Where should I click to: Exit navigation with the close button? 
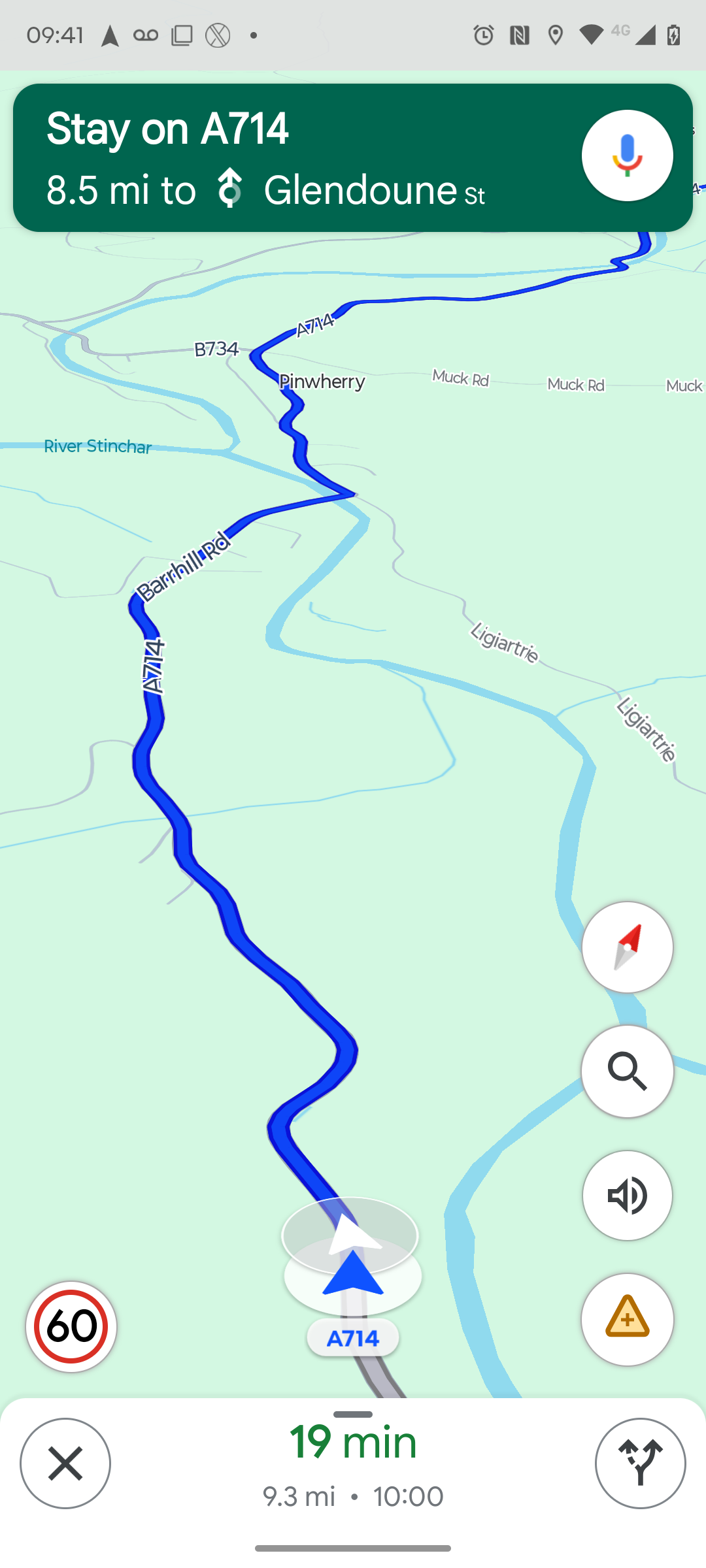[x=65, y=1463]
